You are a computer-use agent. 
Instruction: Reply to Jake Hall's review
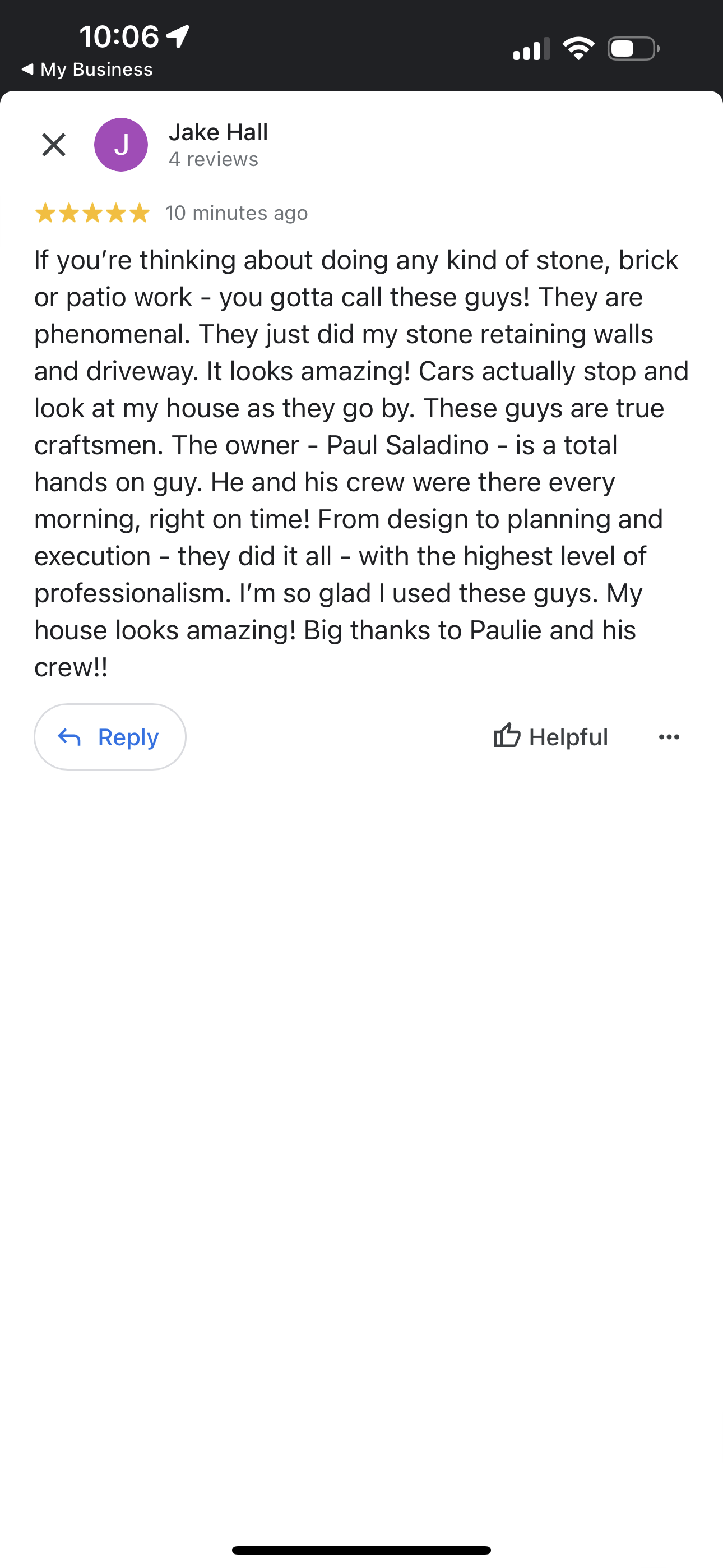[x=110, y=736]
